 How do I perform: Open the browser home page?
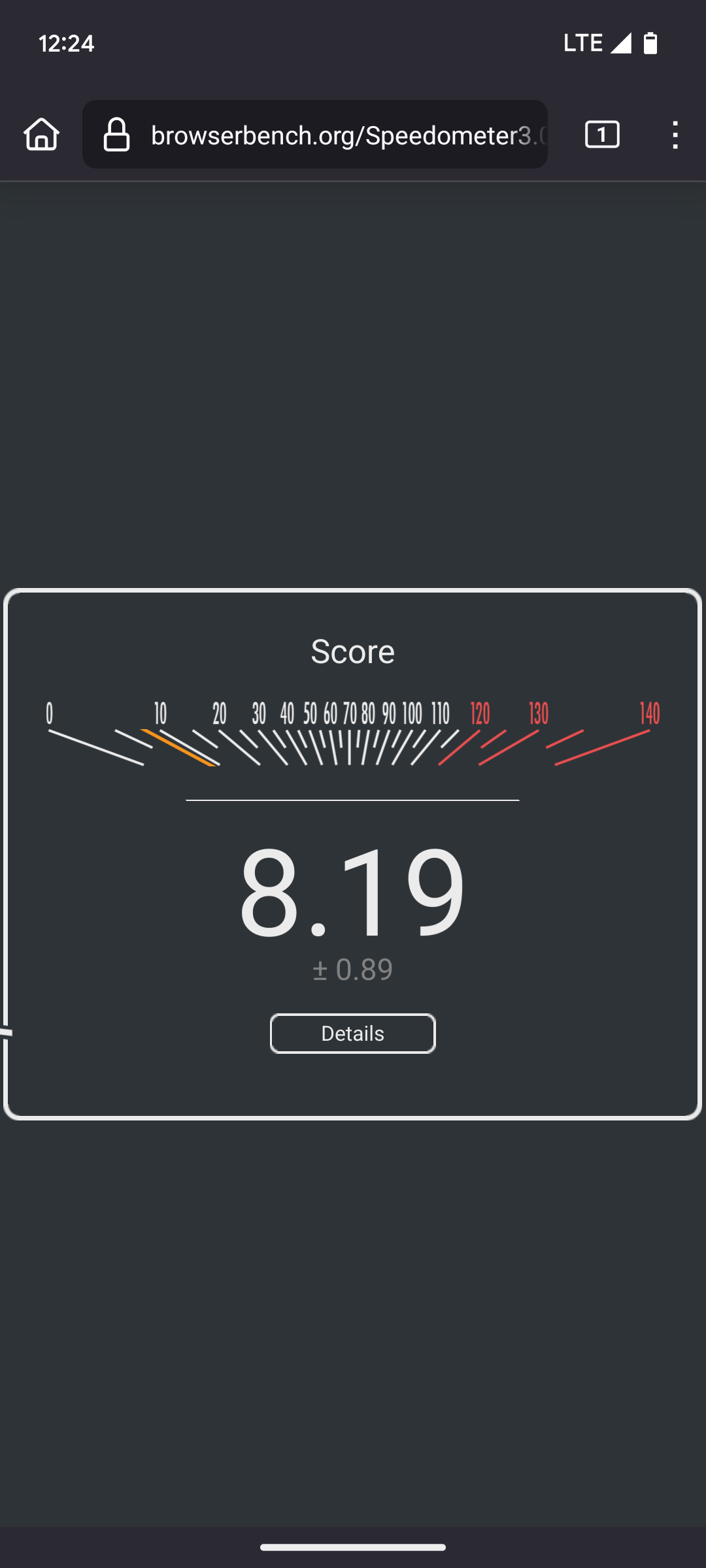(42, 135)
